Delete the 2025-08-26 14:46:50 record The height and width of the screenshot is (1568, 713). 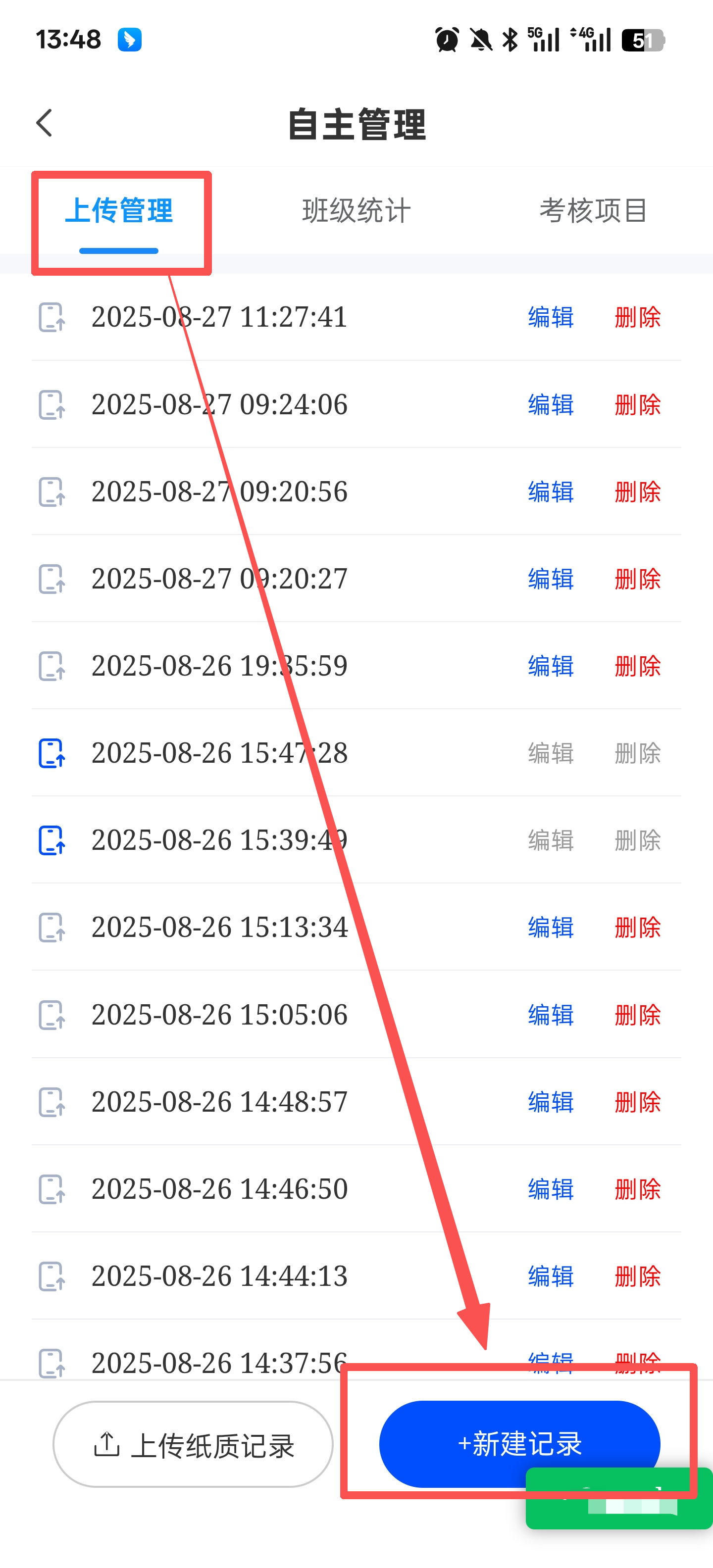637,1189
